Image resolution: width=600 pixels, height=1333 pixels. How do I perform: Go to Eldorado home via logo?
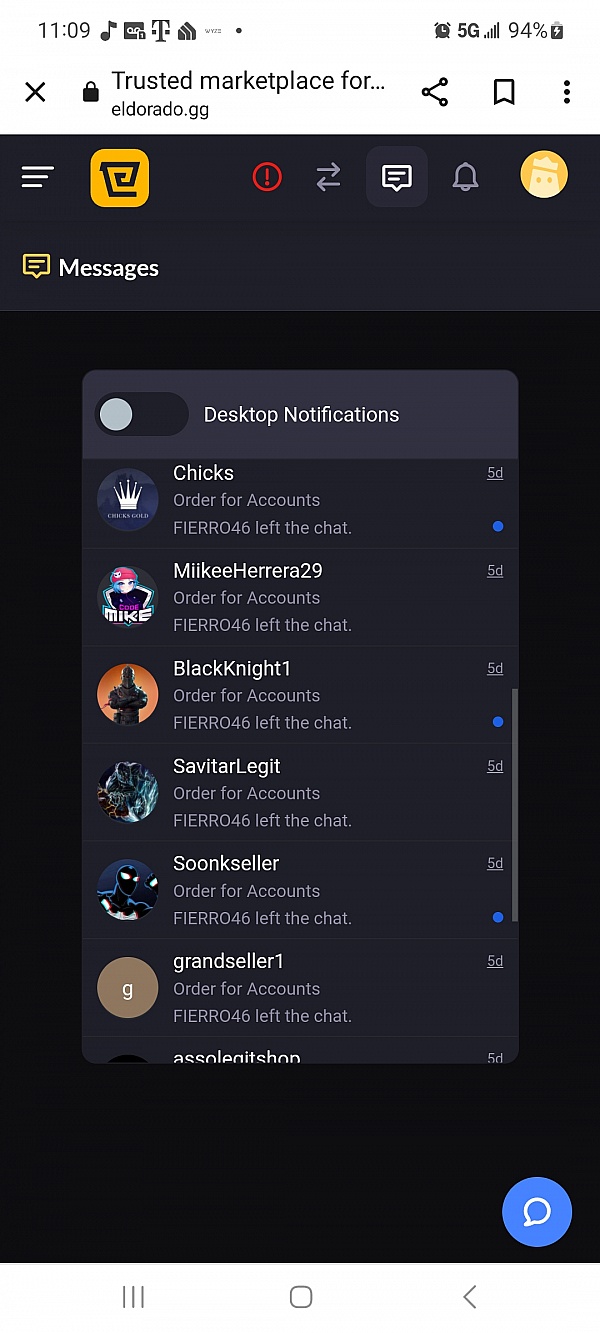click(x=120, y=178)
